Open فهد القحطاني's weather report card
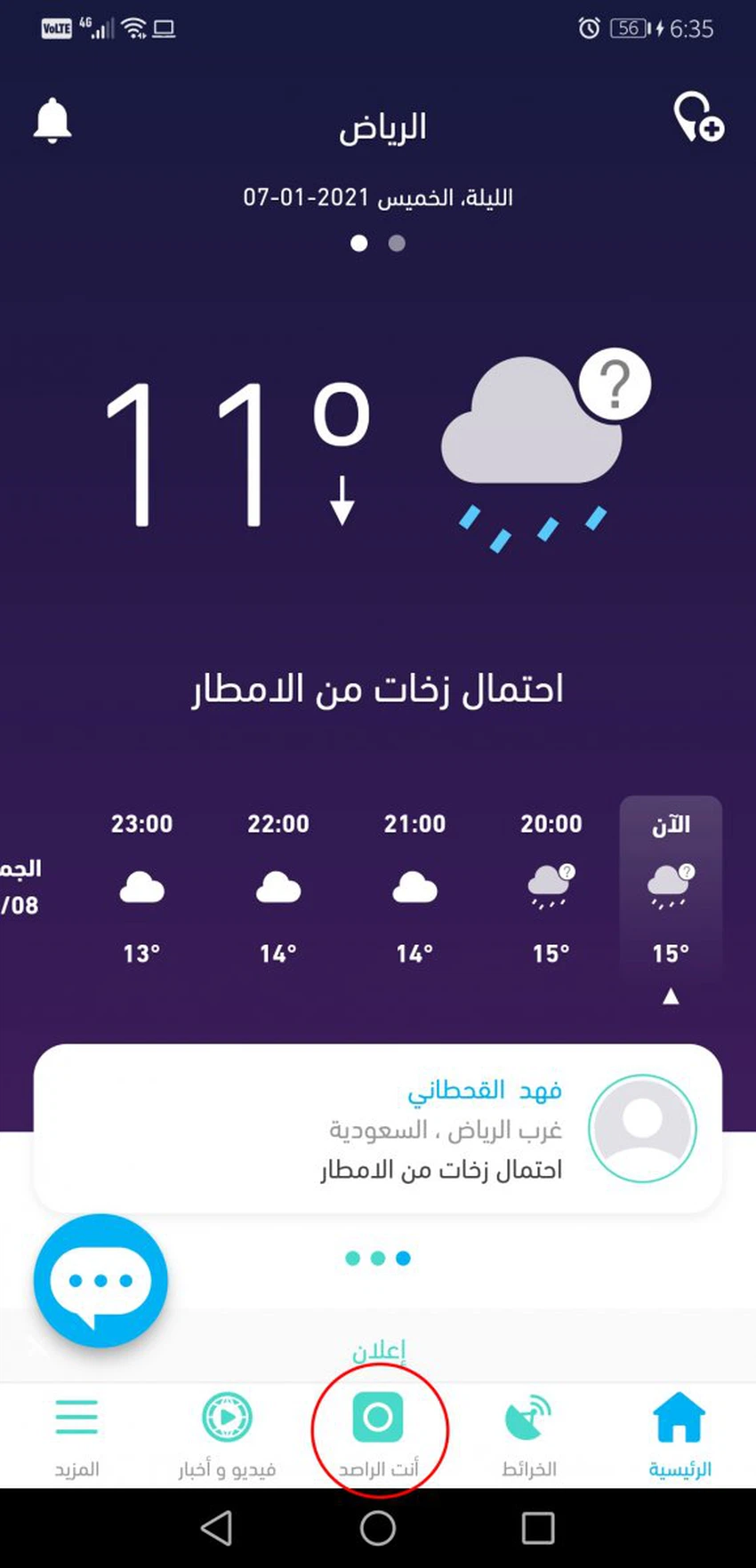This screenshot has height=1568, width=756. point(378,1129)
